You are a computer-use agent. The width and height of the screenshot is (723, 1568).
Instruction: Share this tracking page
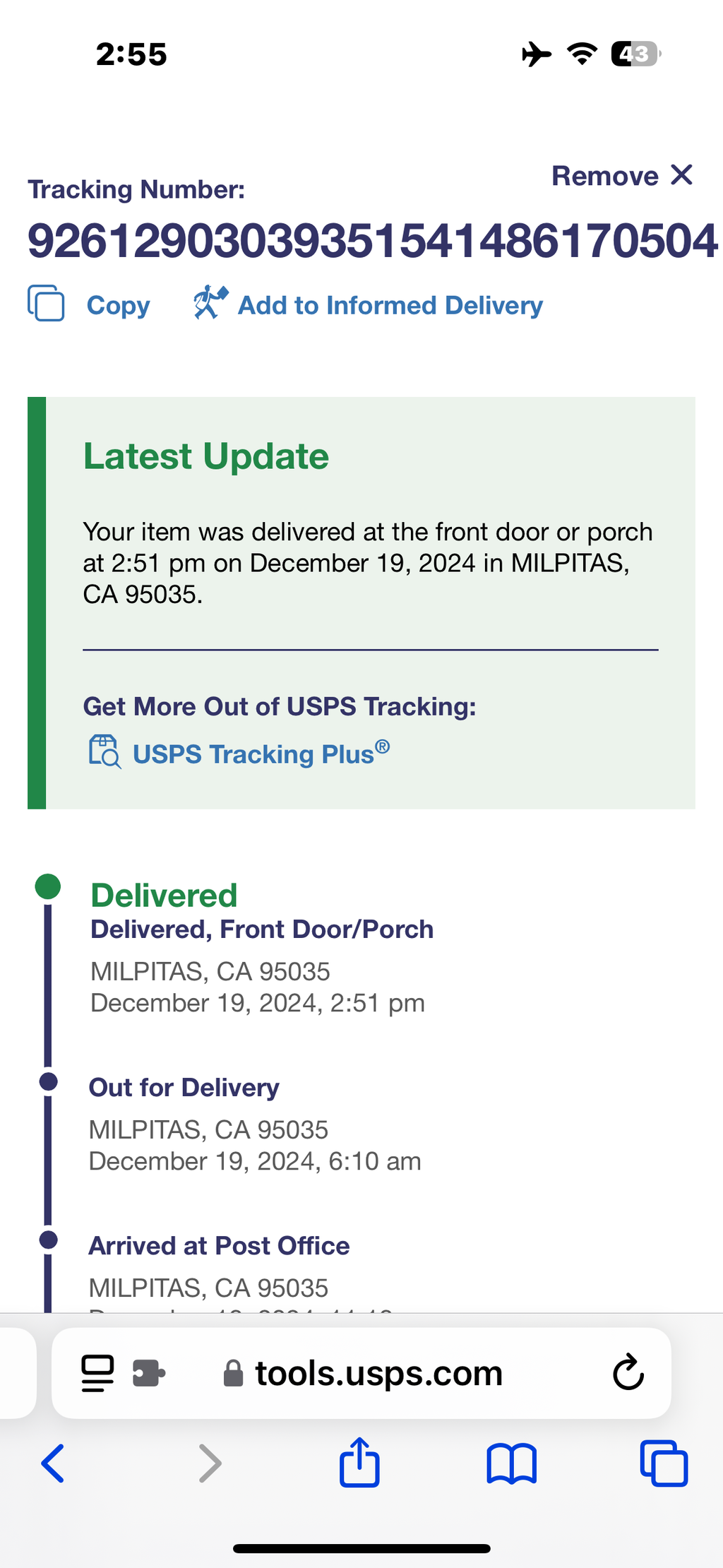359,1461
